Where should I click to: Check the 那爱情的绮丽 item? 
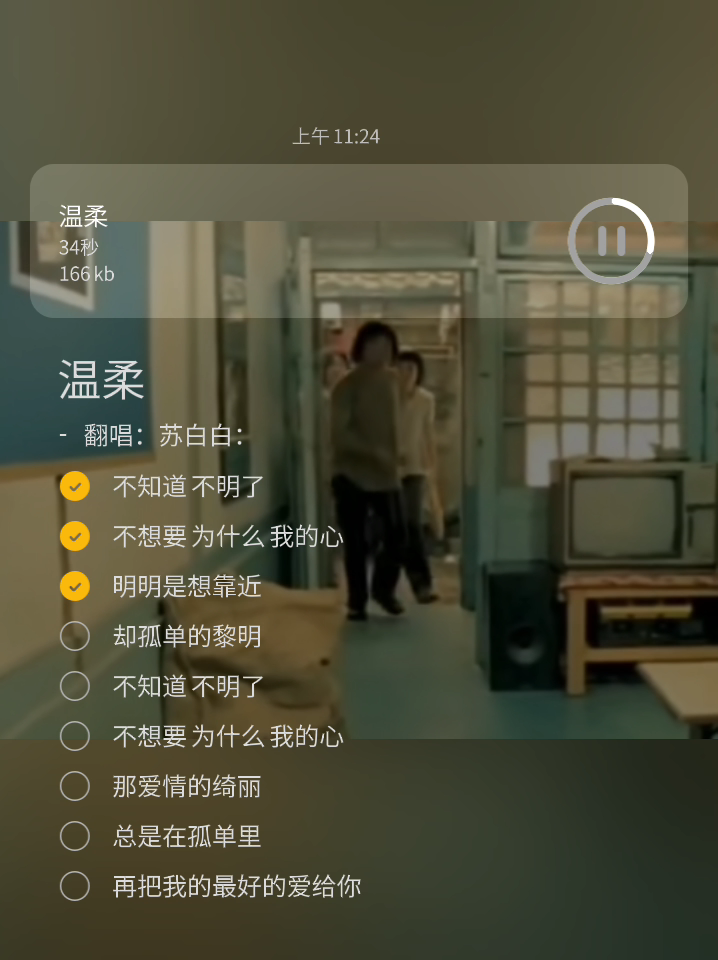point(75,786)
